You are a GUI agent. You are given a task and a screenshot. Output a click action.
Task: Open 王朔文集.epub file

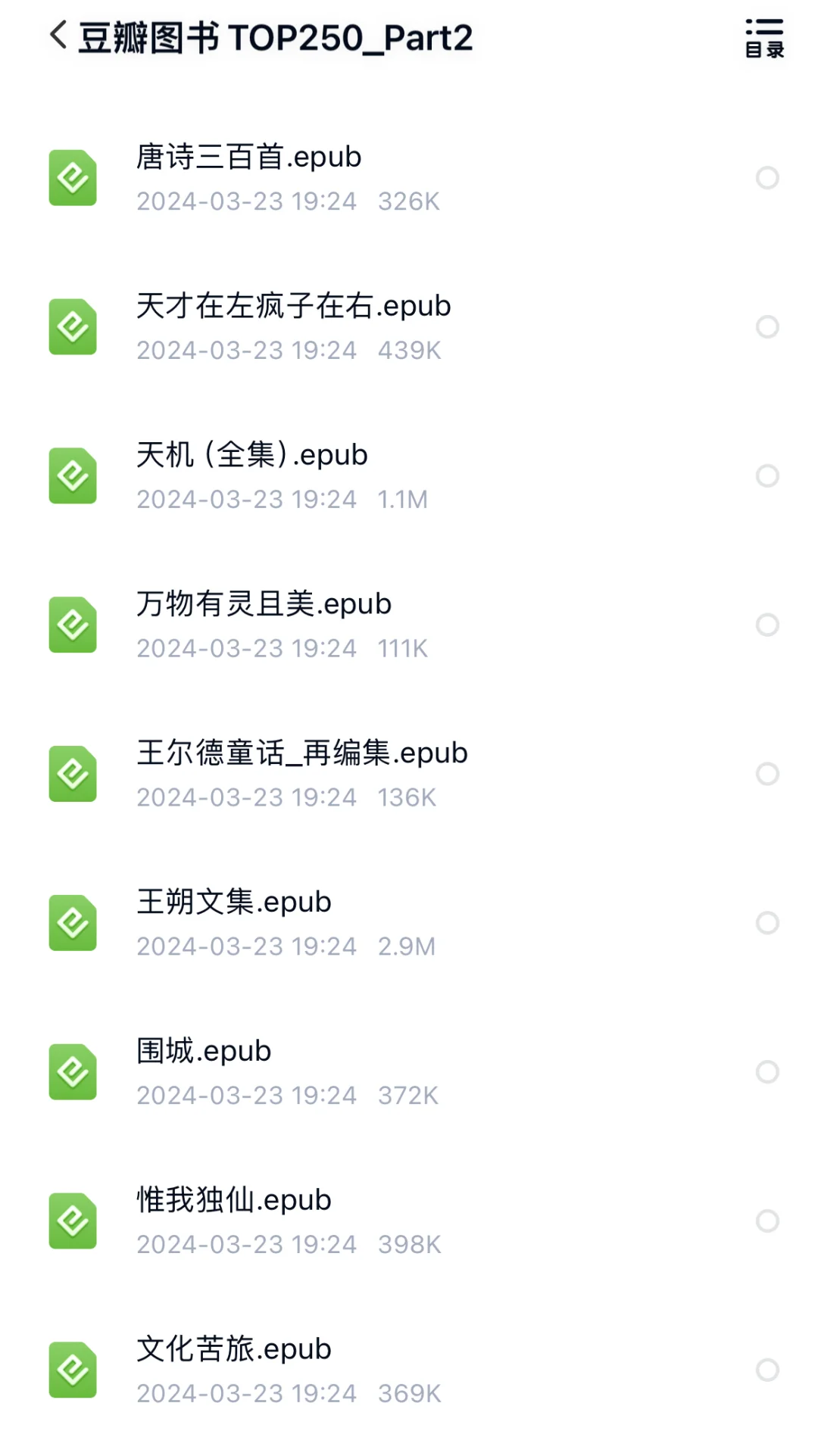click(x=409, y=923)
